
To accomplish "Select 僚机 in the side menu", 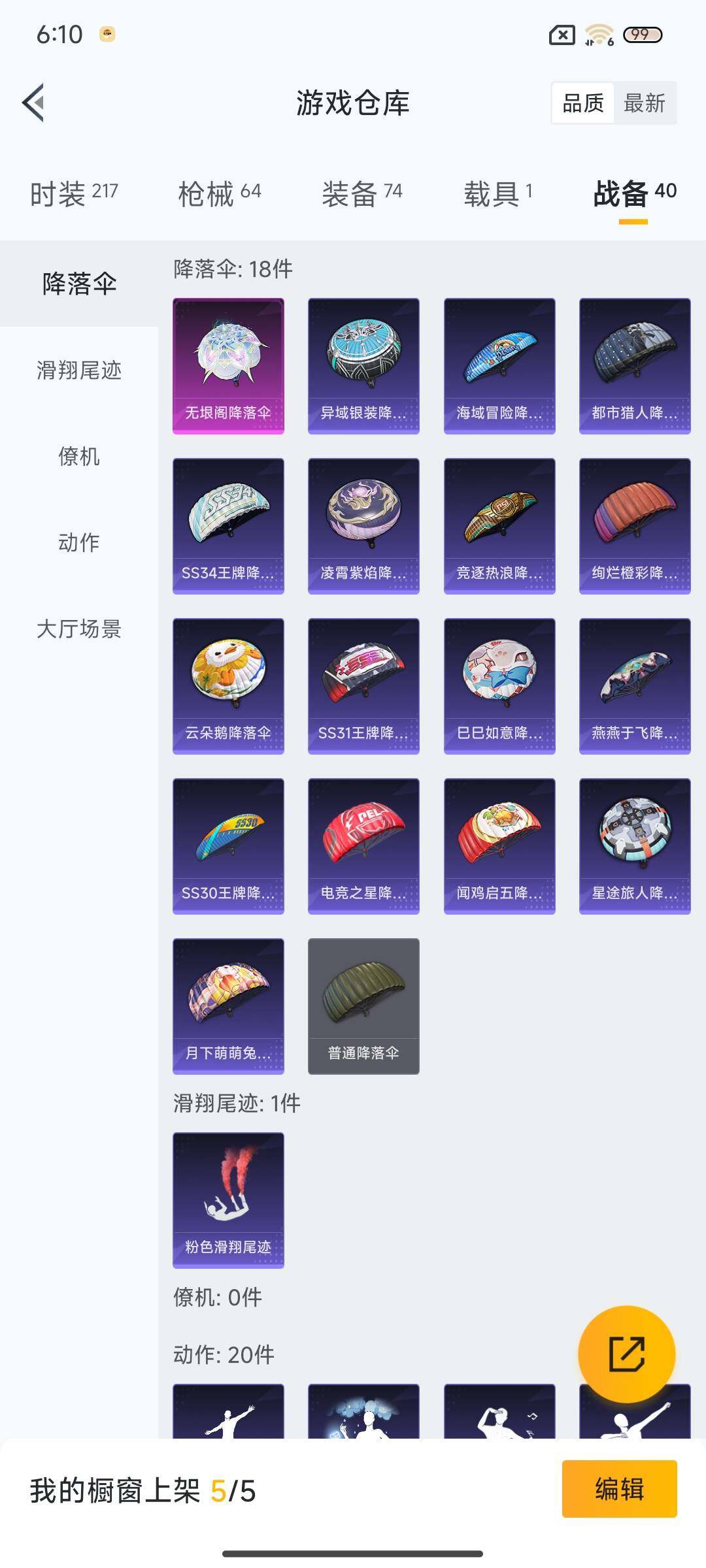I will pos(79,456).
